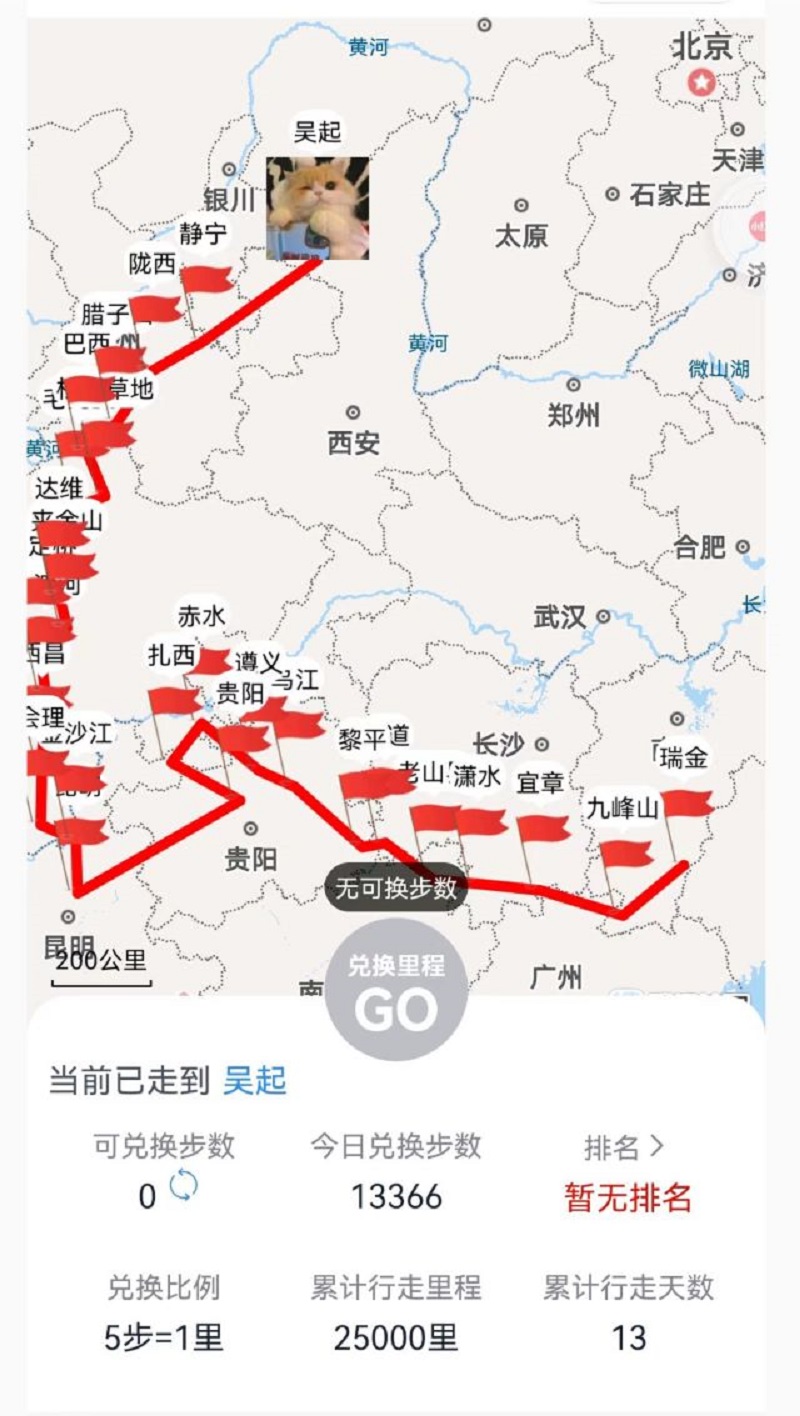Select the 潇水 flag marker
Screen dimensions: 800x1416
coord(481,821)
